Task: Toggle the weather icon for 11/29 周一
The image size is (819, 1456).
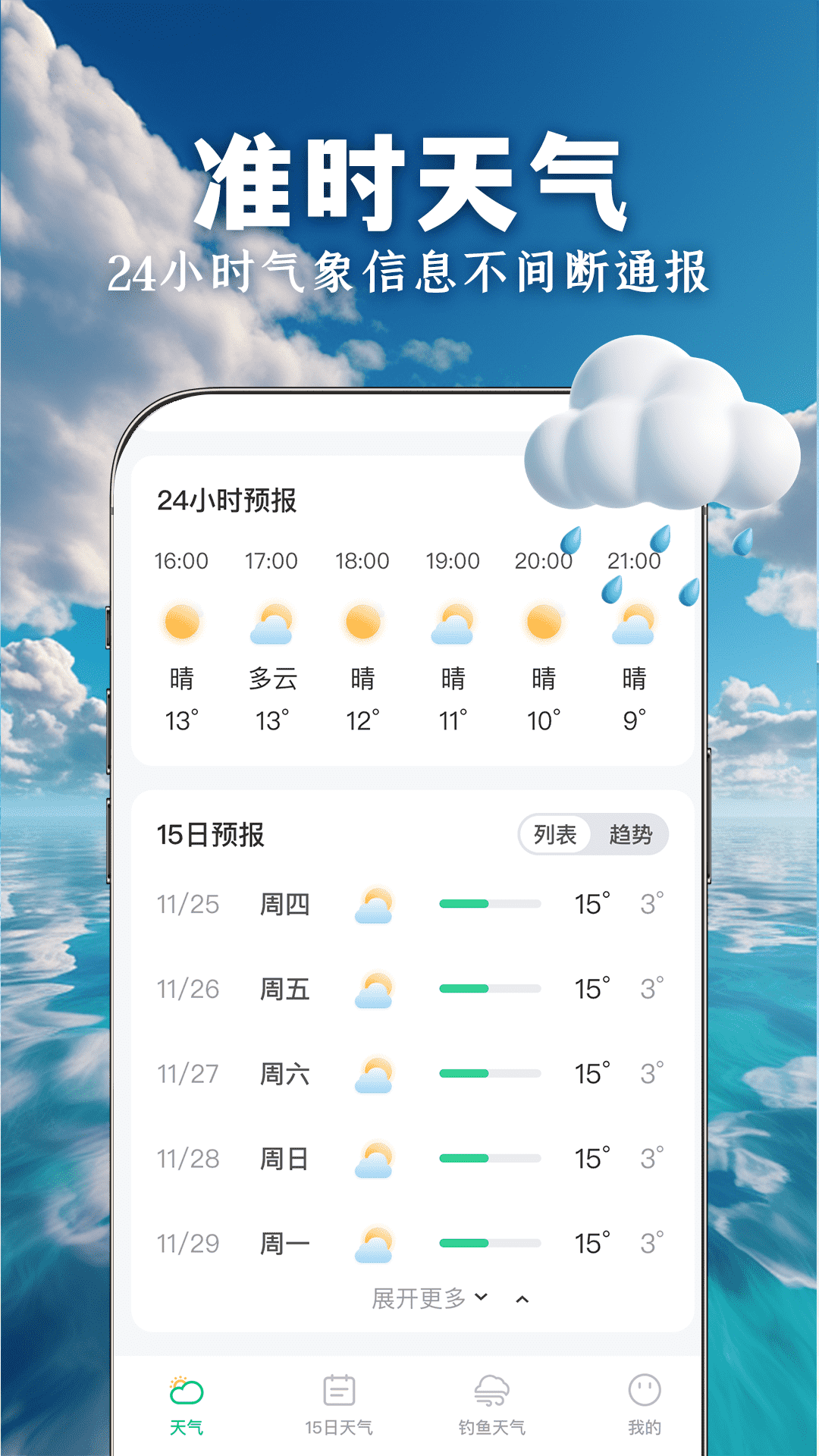Action: (x=375, y=1242)
